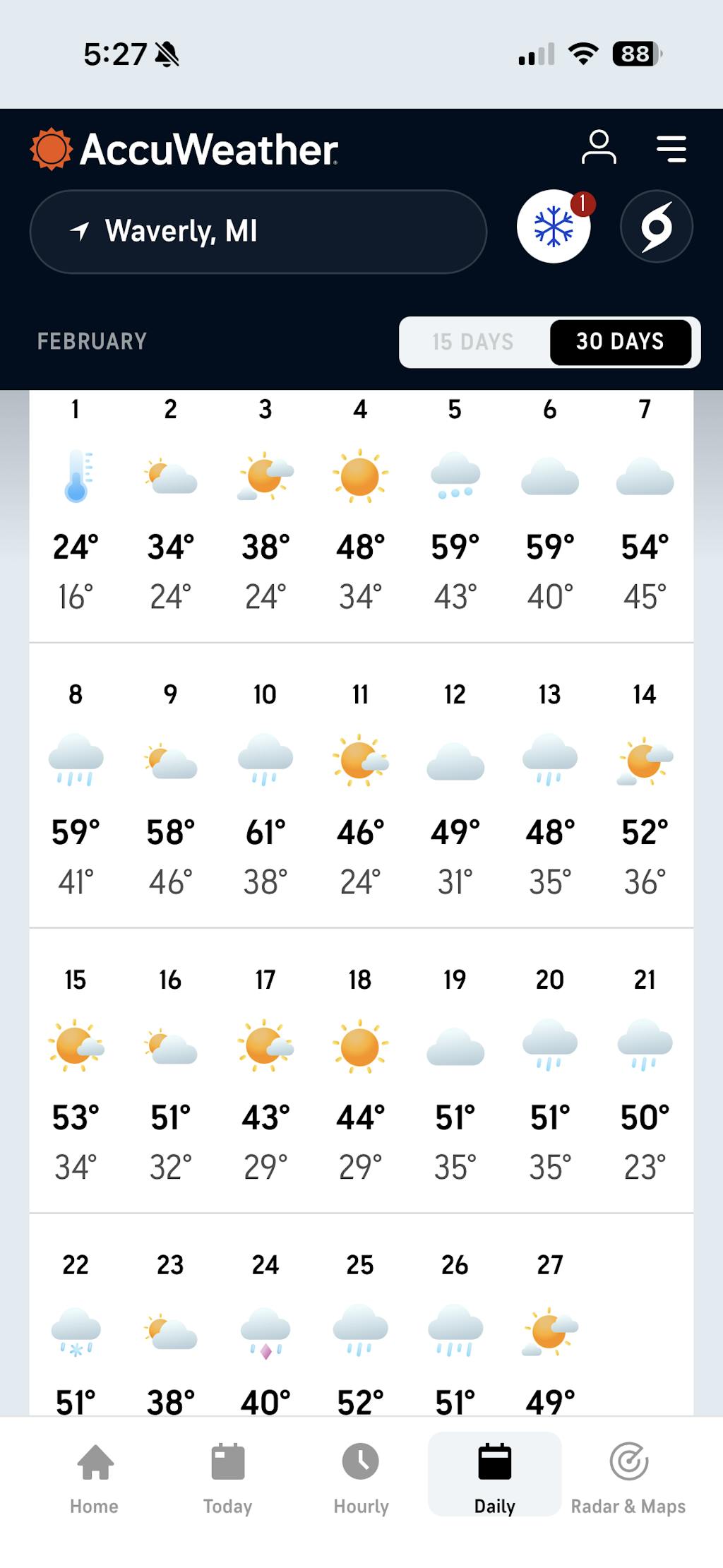Open the user profile icon
This screenshot has width=723, height=1568.
click(x=599, y=148)
